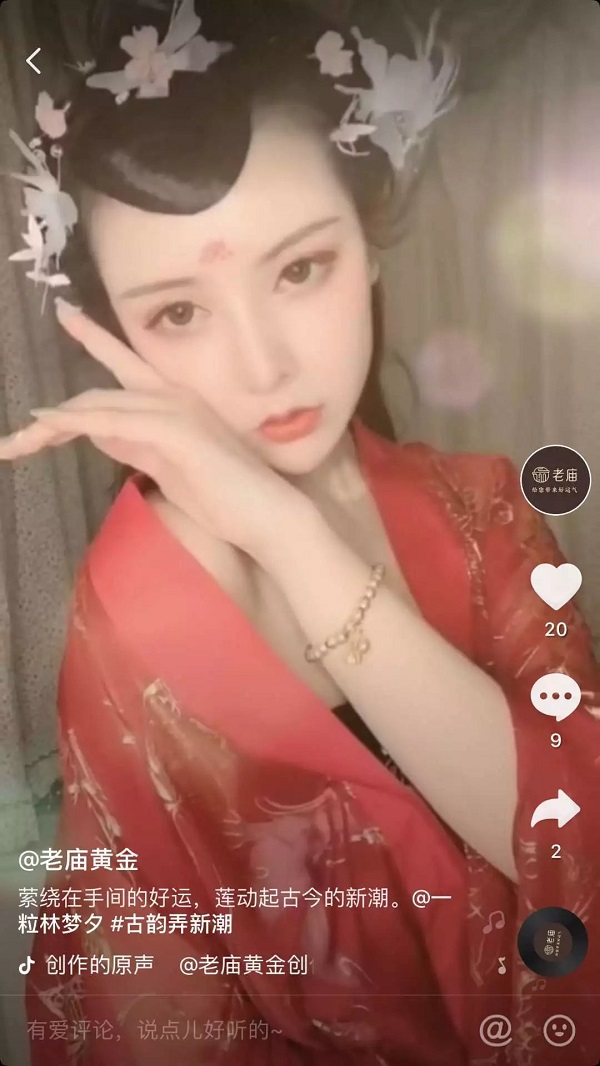Mention someone with the @ icon
This screenshot has height=1066, width=600.
coord(494,1030)
